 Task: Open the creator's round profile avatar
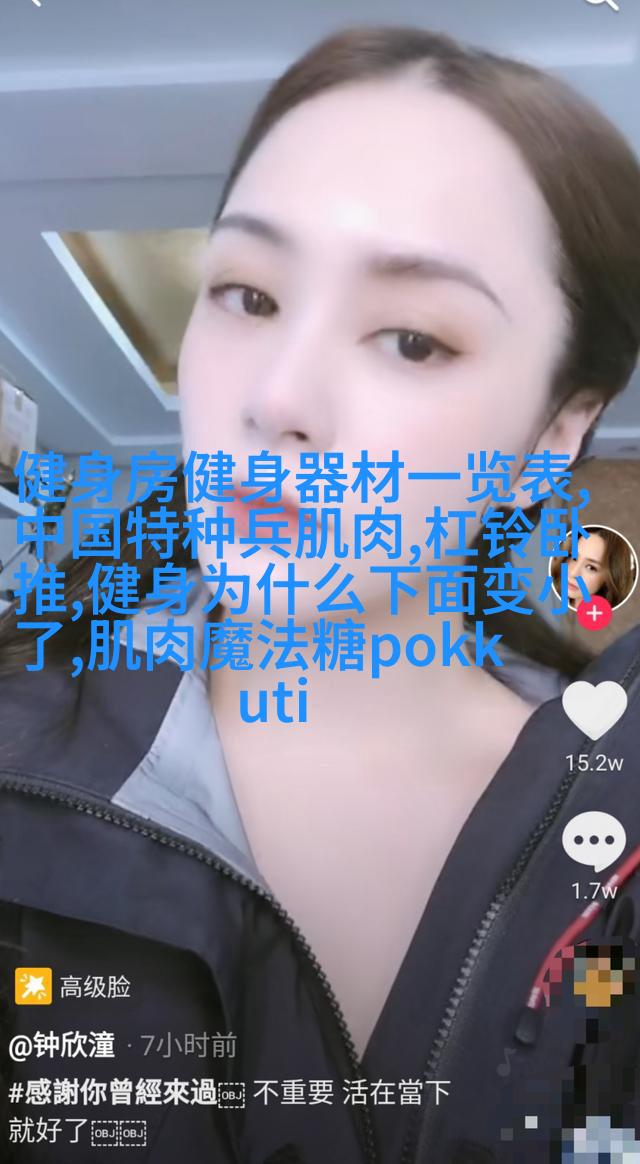pos(594,566)
